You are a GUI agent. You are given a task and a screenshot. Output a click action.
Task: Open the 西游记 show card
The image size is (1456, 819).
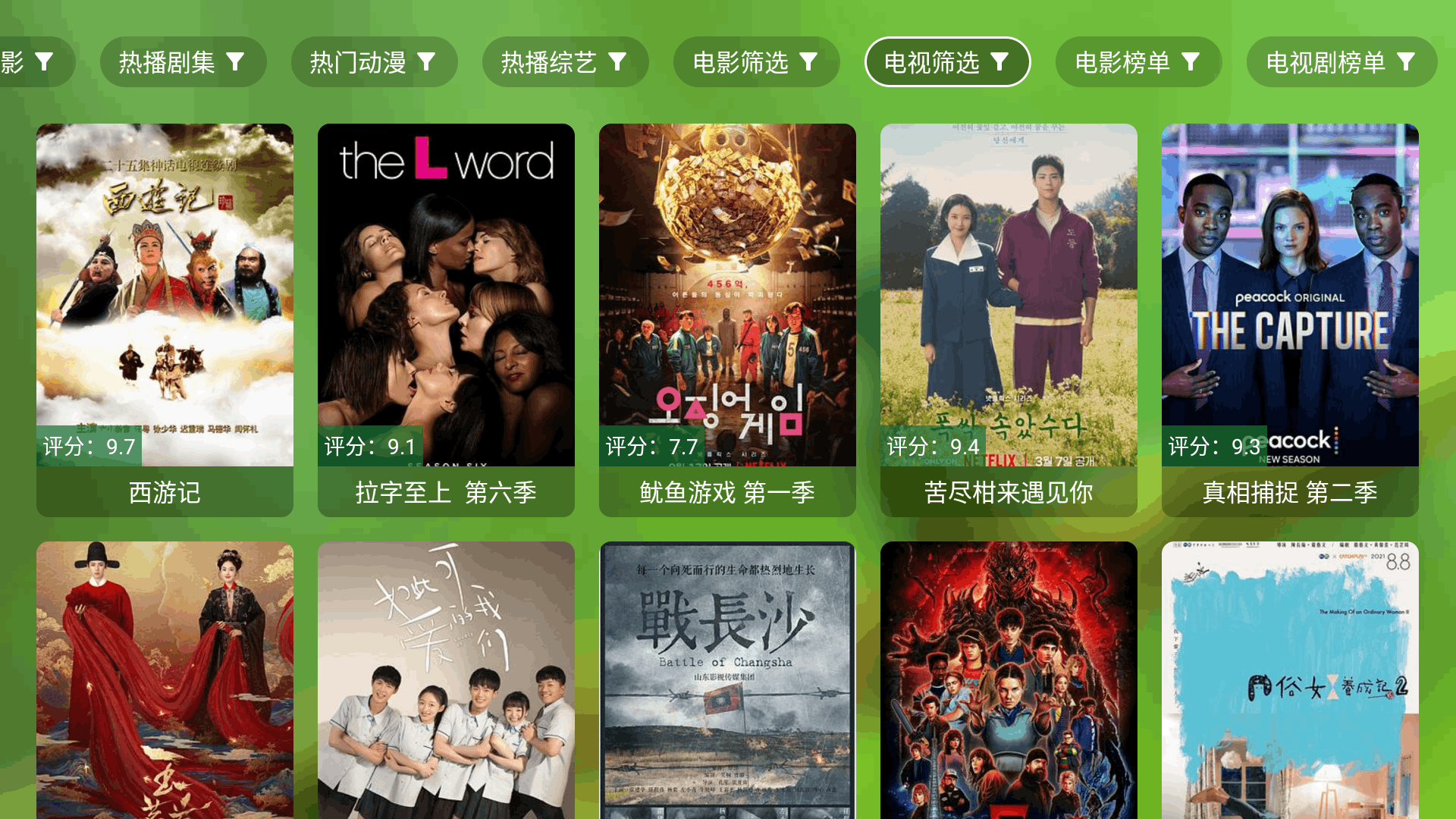pyautogui.click(x=165, y=318)
